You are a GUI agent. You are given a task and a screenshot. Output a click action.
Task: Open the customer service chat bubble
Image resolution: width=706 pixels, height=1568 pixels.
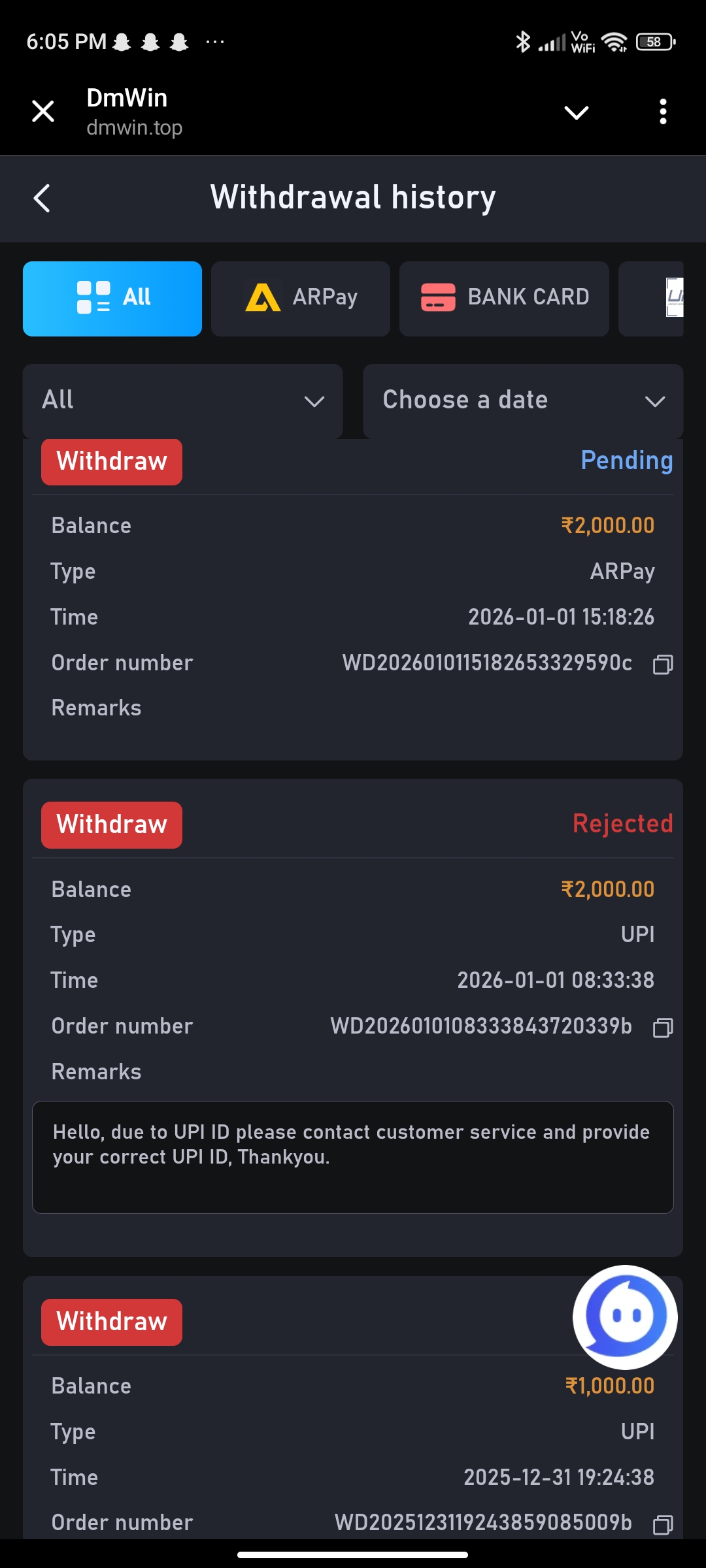(x=625, y=1316)
